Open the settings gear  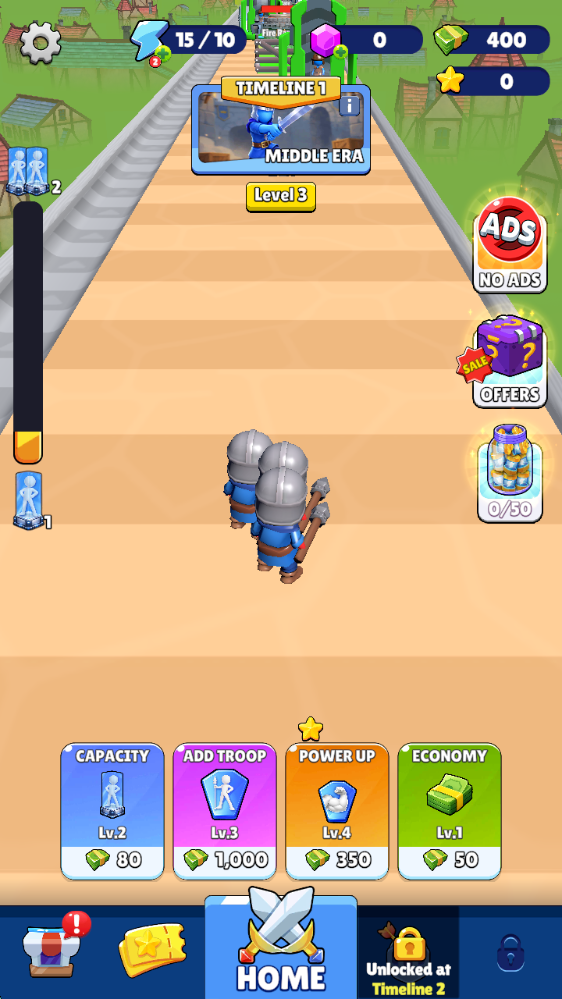(x=41, y=43)
